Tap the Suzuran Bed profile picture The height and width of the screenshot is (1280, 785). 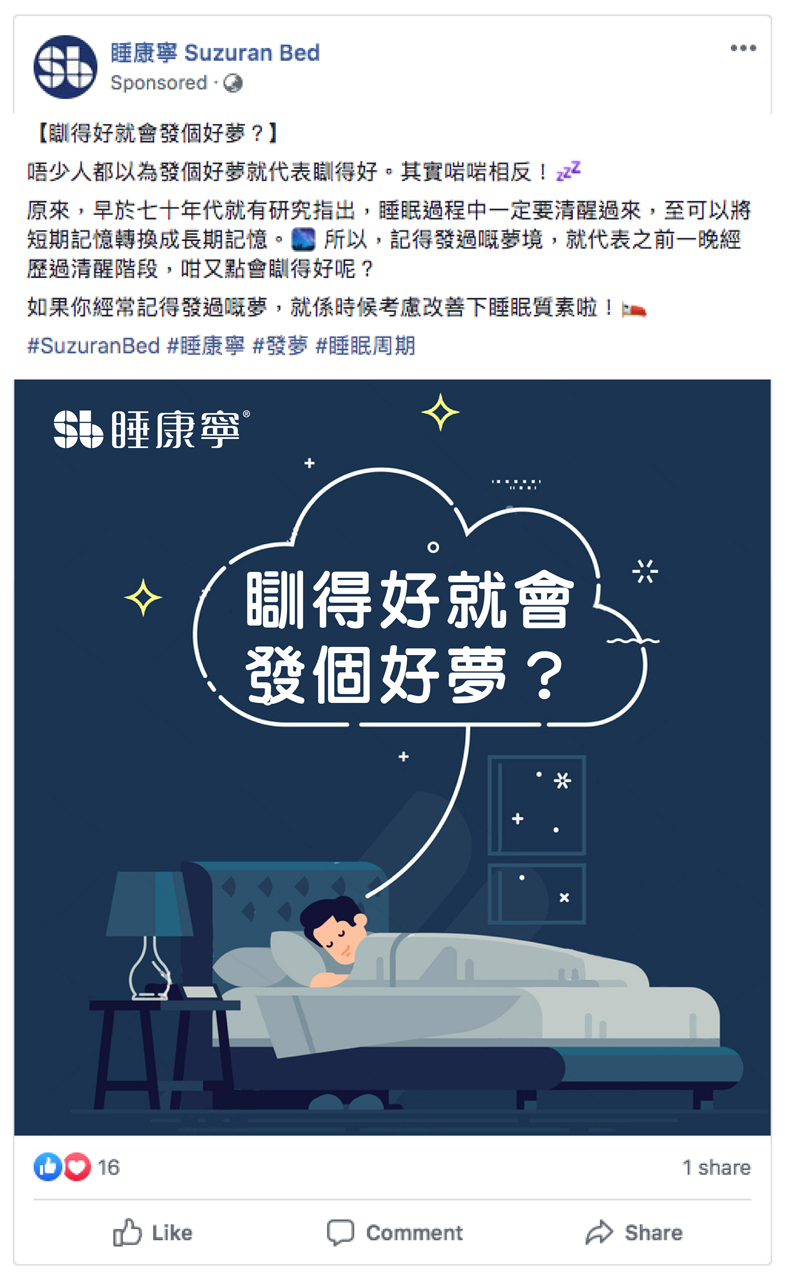click(x=65, y=67)
